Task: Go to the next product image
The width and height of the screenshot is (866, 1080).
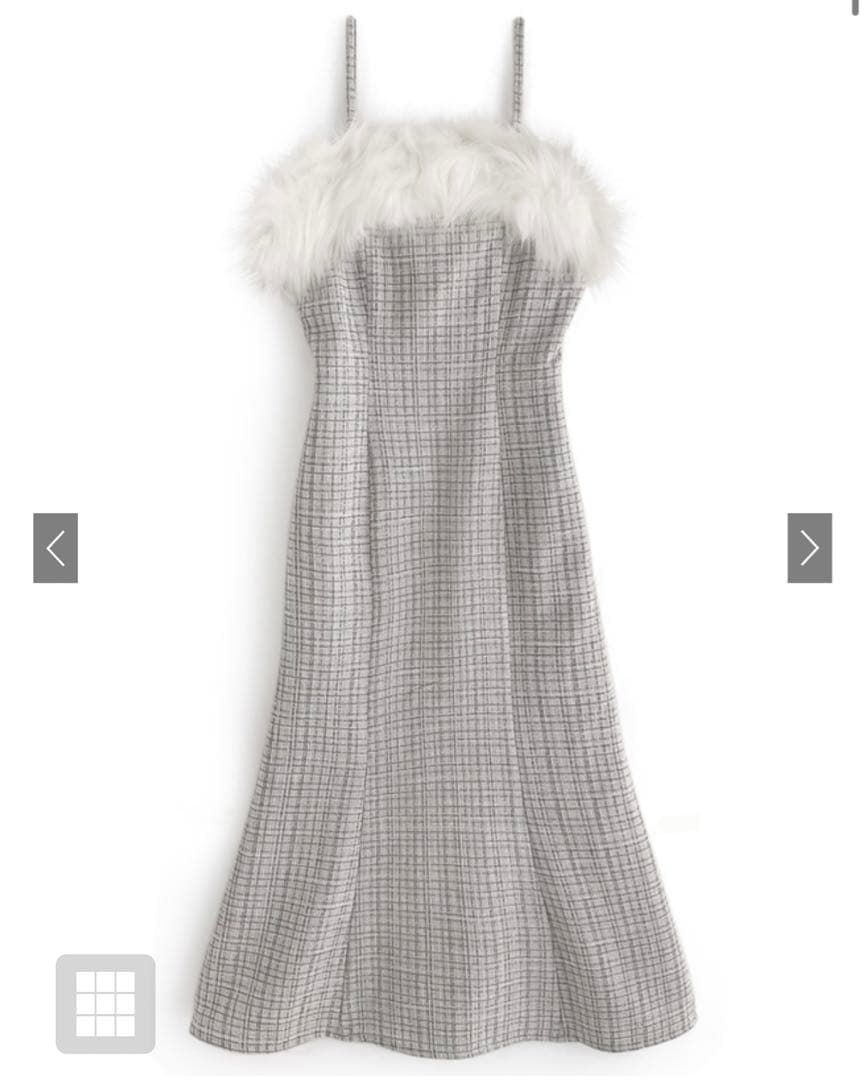Action: pyautogui.click(x=809, y=548)
